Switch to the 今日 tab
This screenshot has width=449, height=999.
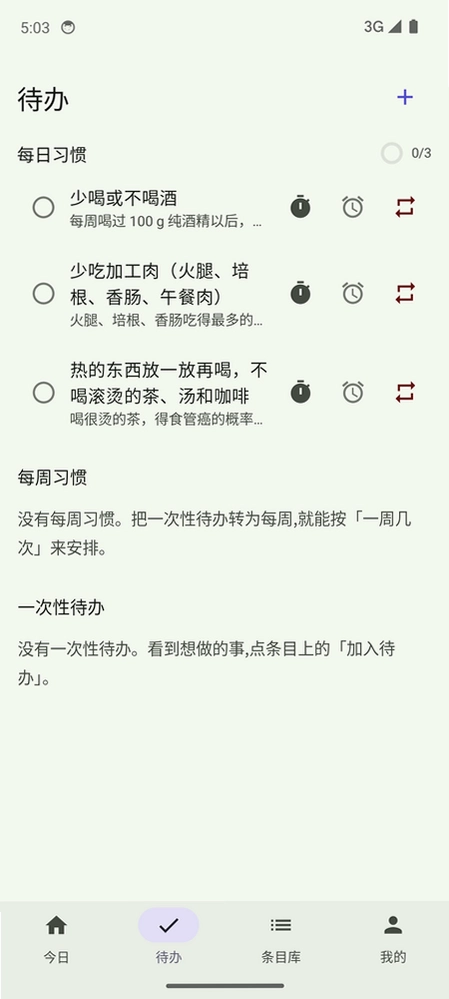pos(56,940)
